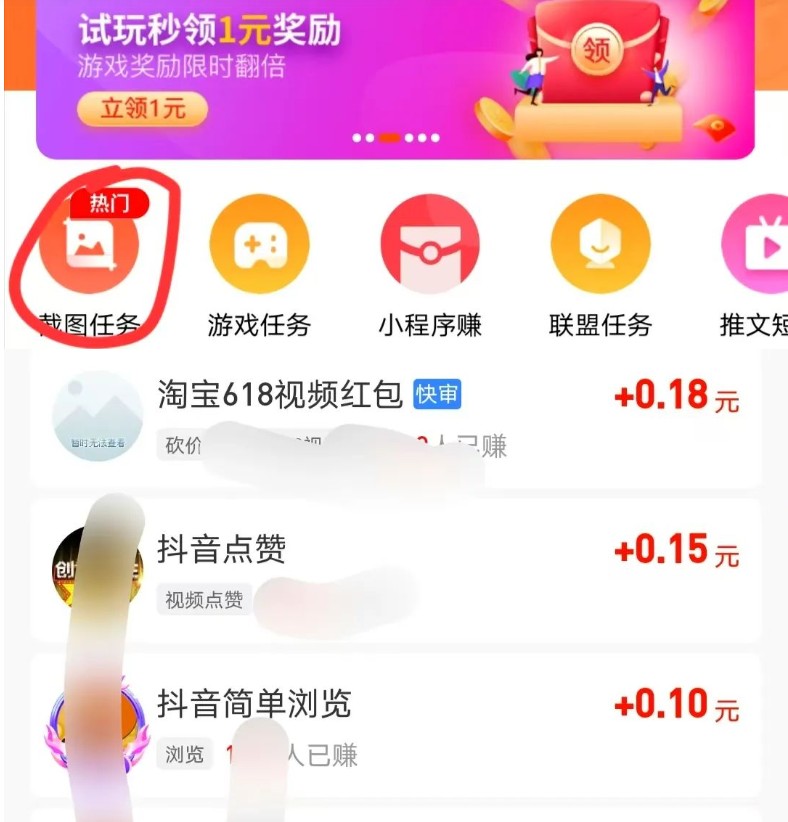This screenshot has width=788, height=822.
Task: Open 截图任务 category
Action: (x=88, y=247)
